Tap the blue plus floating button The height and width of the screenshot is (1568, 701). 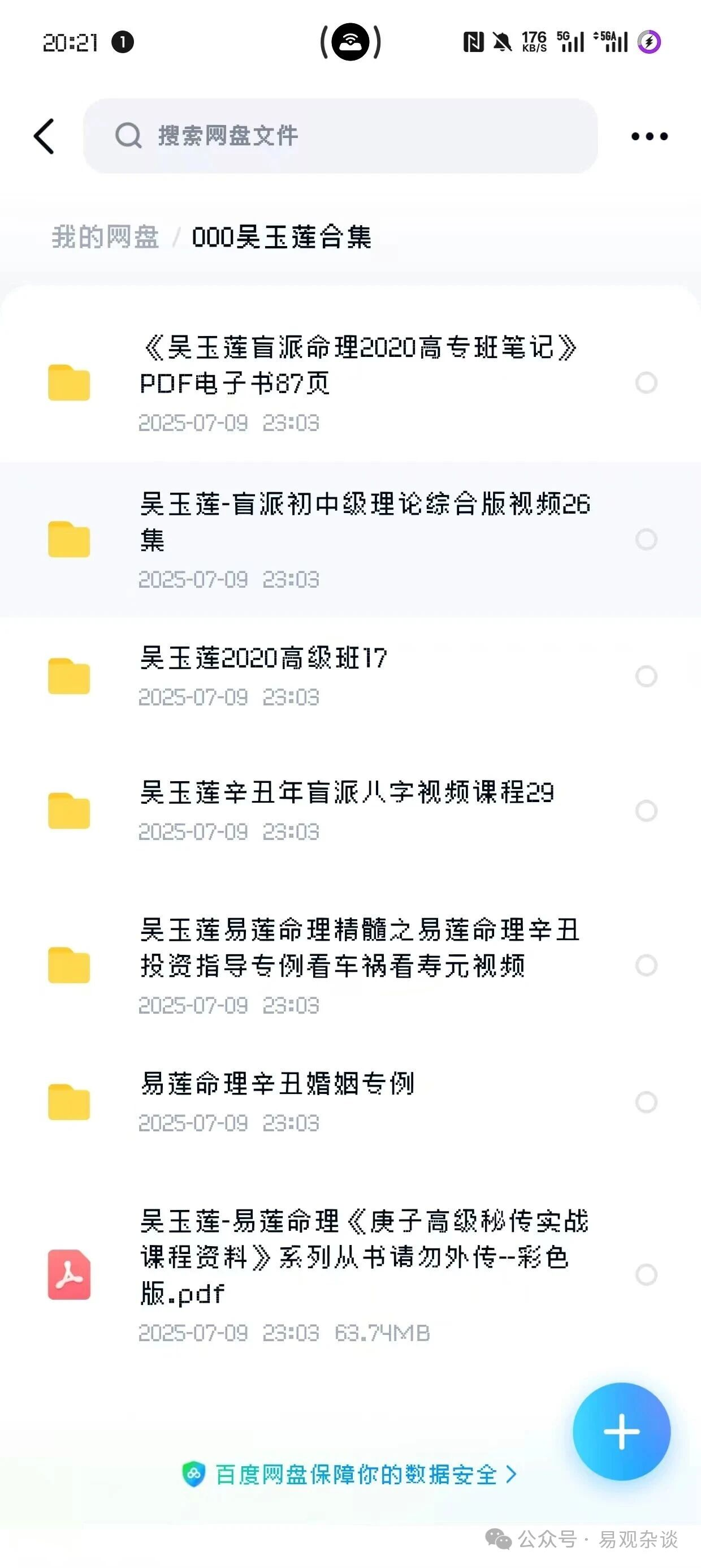621,1431
